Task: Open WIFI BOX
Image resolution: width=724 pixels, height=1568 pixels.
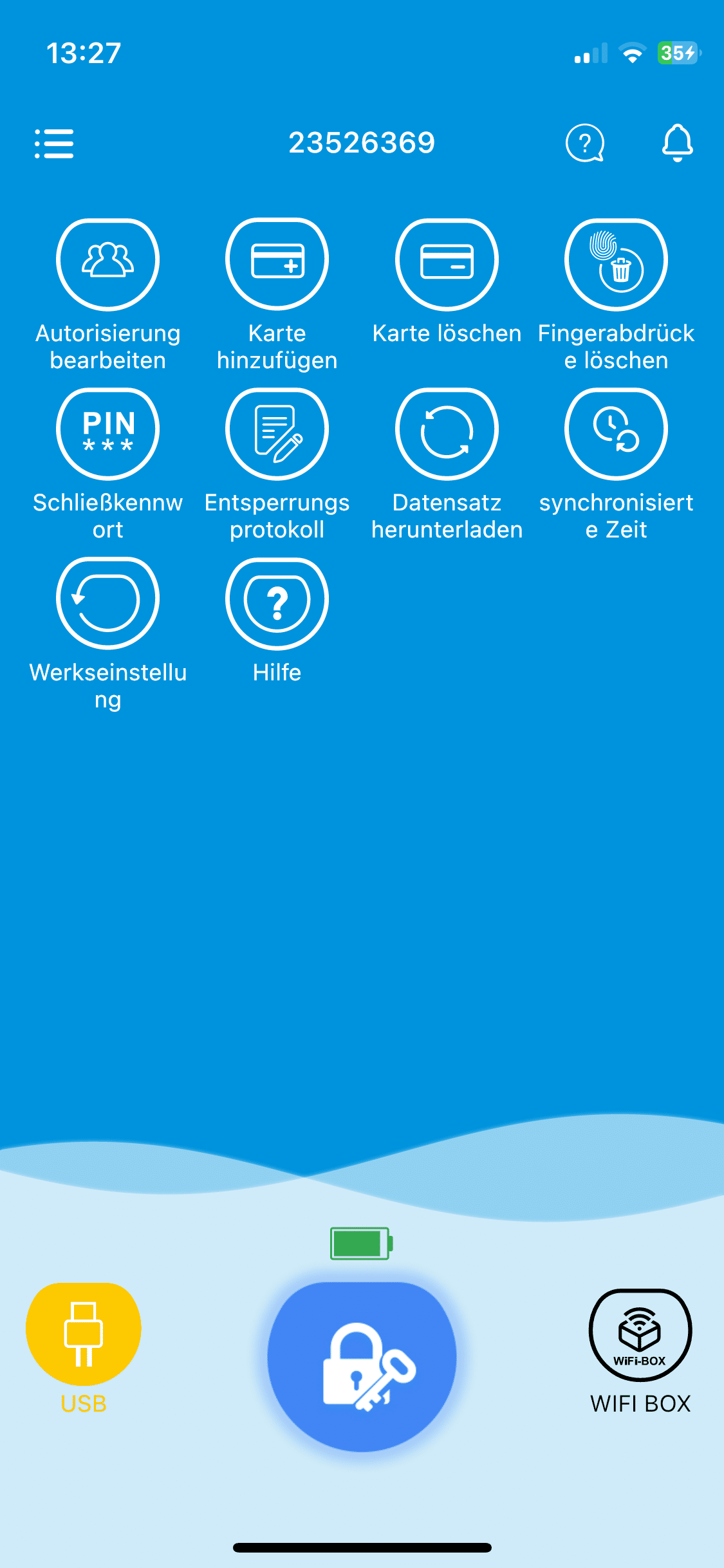Action: (640, 1335)
